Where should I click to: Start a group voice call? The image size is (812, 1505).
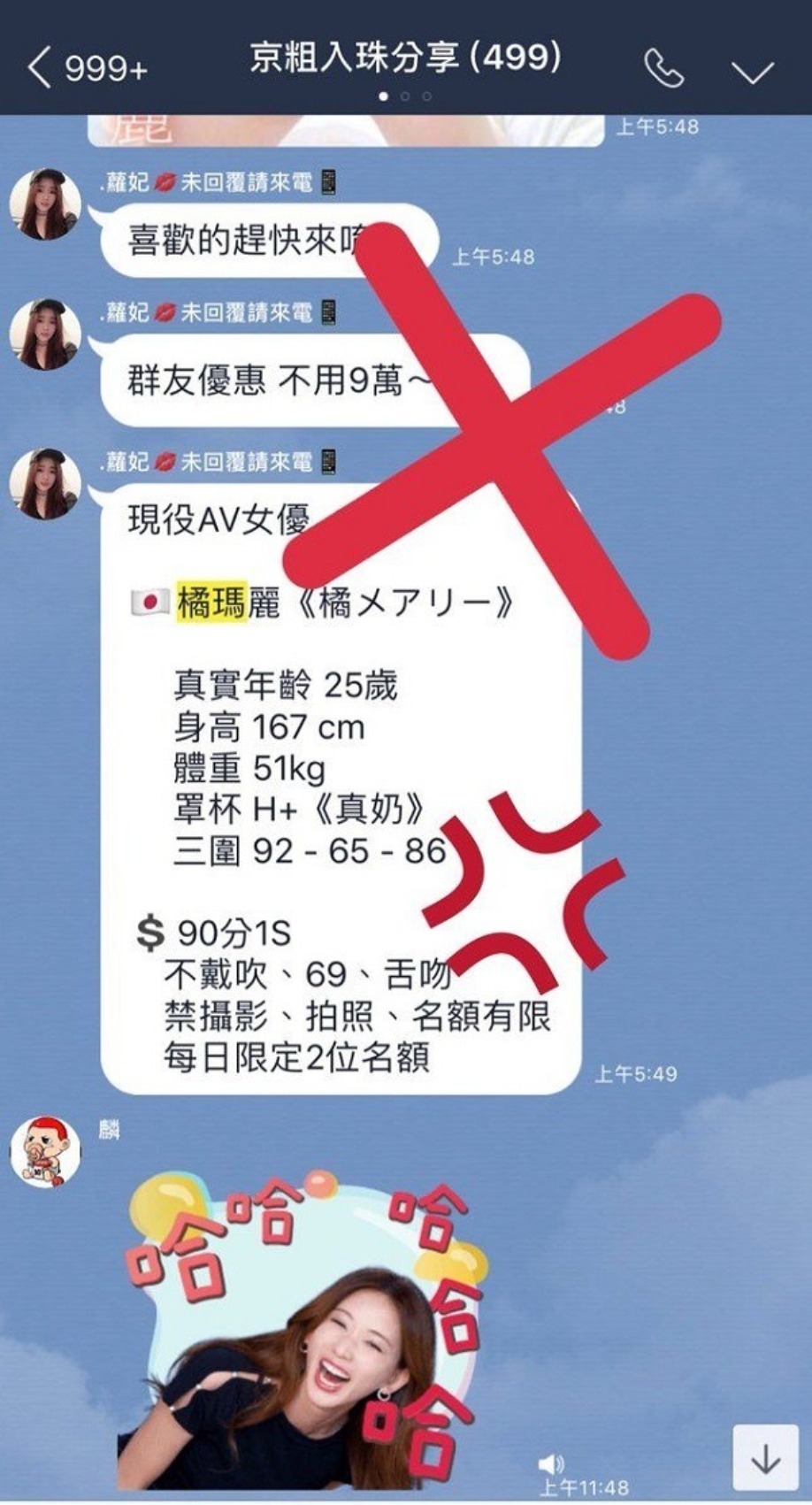coord(663,68)
